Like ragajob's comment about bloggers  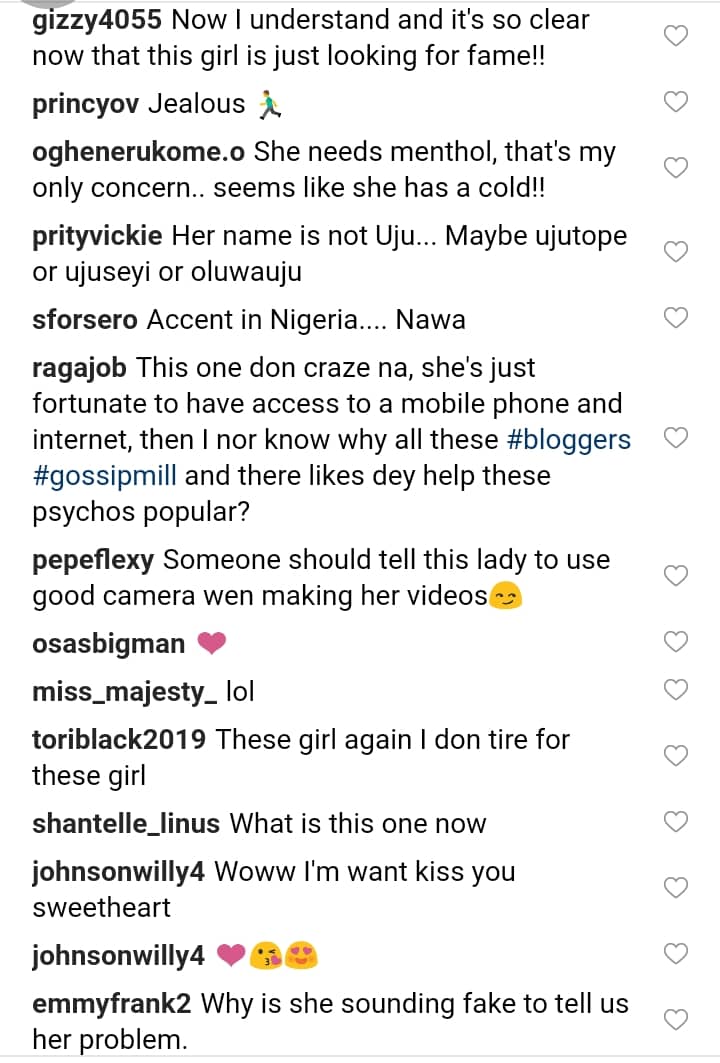tap(677, 438)
